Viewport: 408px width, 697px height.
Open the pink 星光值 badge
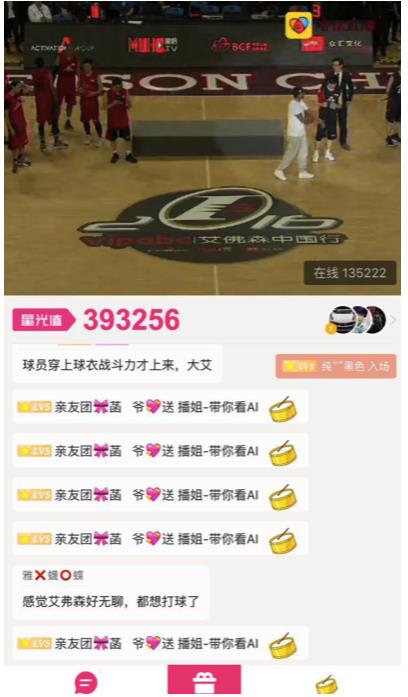click(x=44, y=320)
